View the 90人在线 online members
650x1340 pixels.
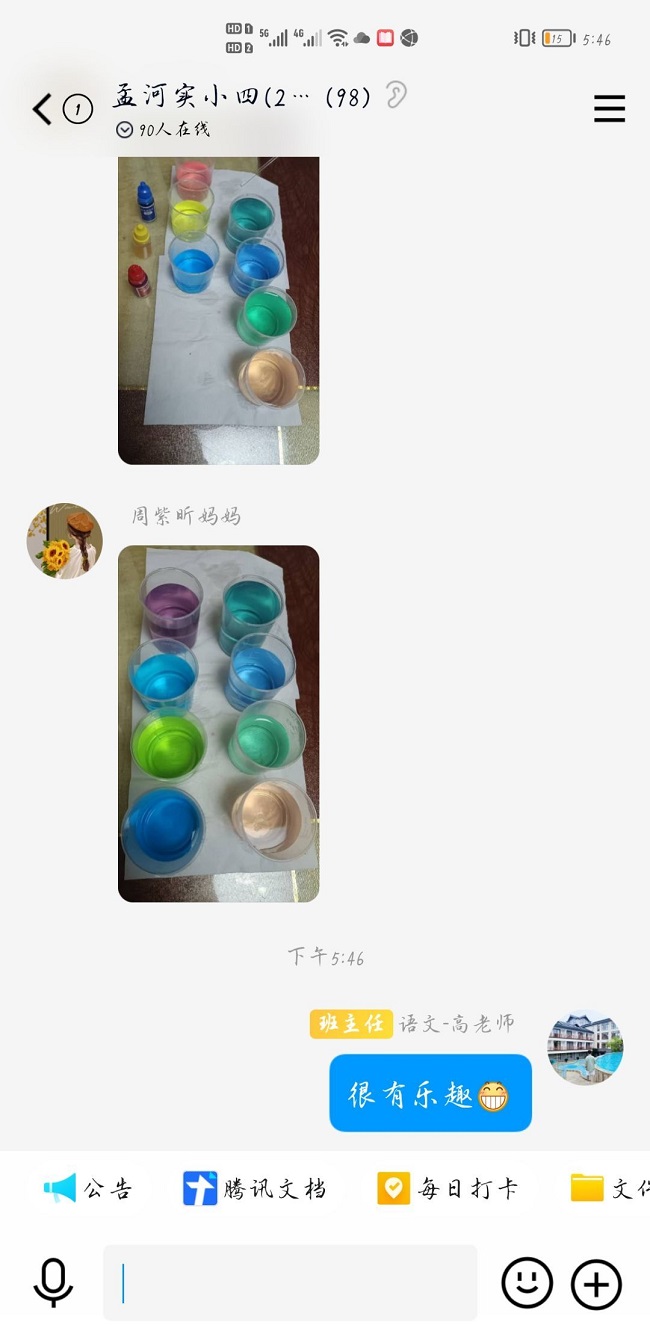[x=164, y=130]
